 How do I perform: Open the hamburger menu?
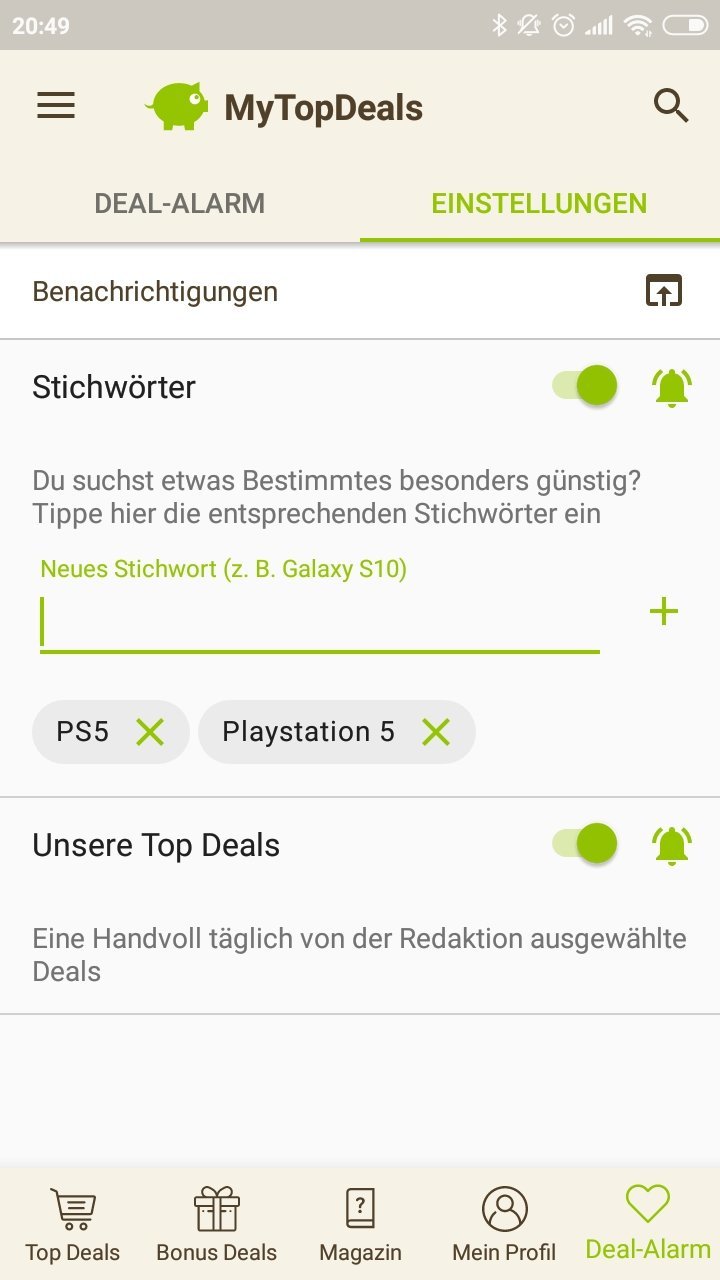click(56, 106)
